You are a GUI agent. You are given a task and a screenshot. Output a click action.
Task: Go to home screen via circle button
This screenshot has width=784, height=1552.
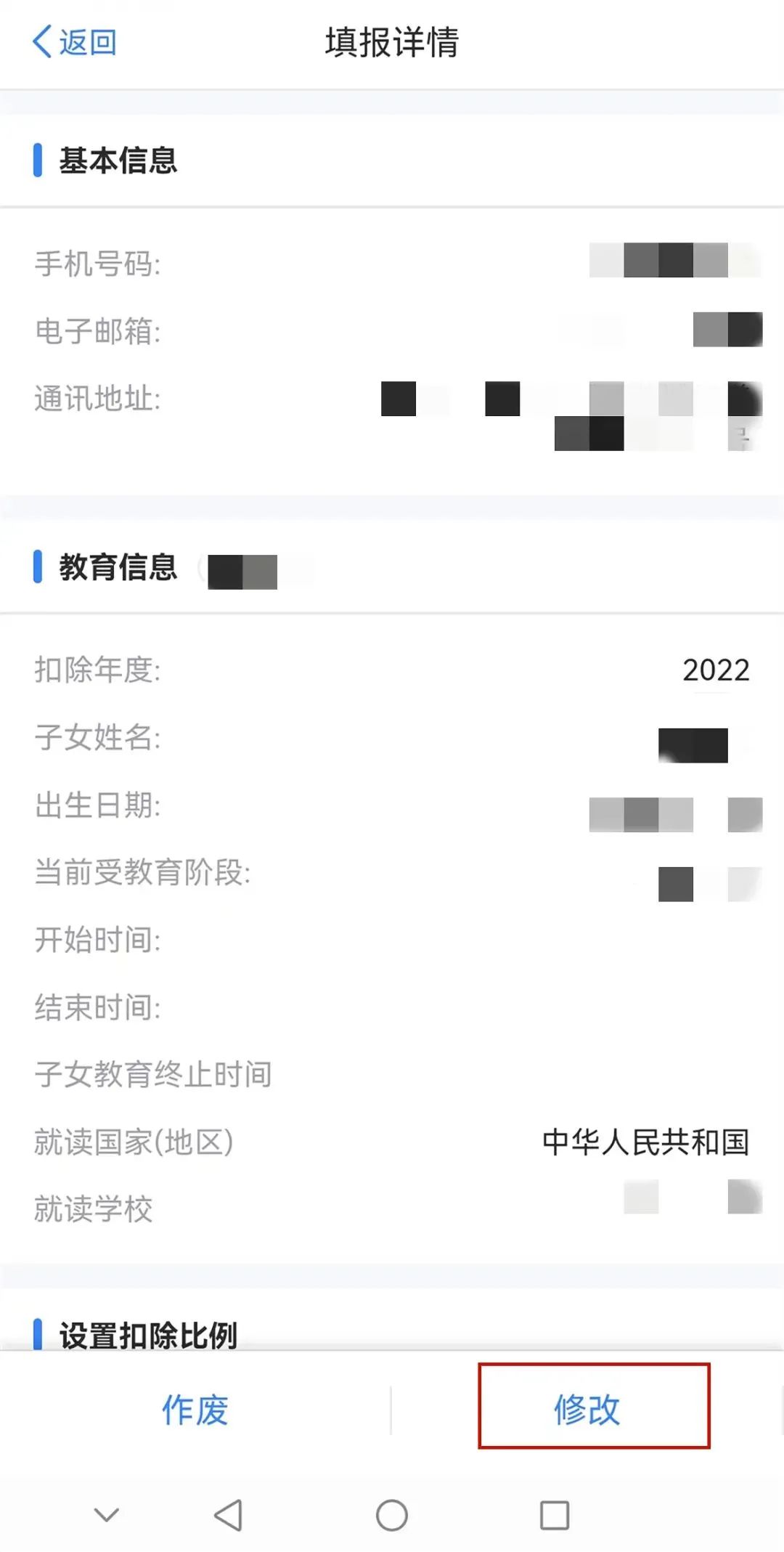pos(392,1515)
